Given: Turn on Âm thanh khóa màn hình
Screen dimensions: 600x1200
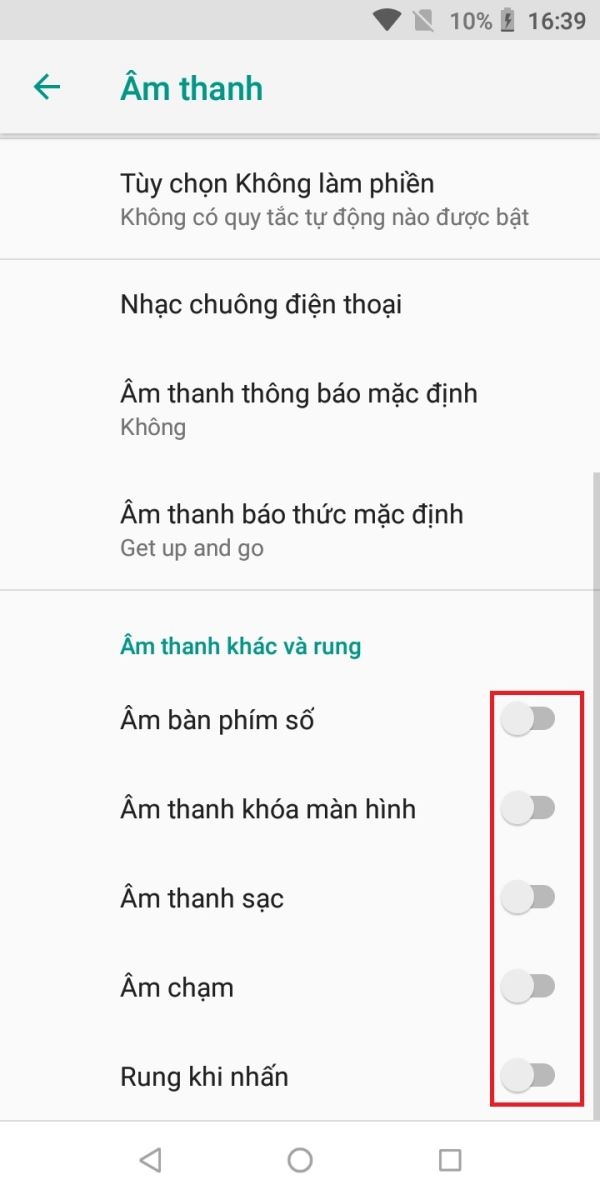Looking at the screenshot, I should (528, 808).
